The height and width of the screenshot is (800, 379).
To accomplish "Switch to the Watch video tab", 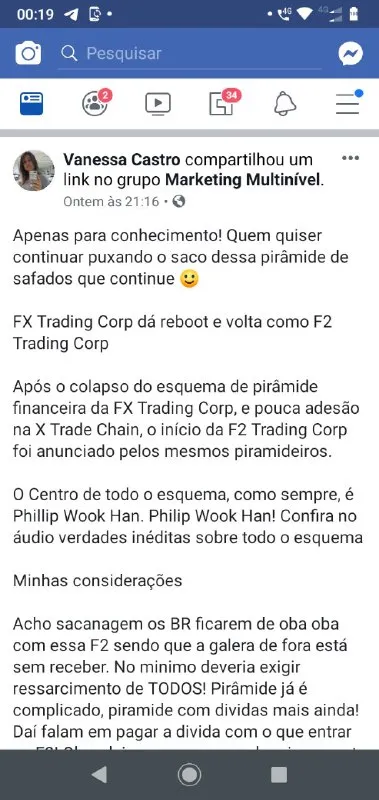I will coord(158,104).
